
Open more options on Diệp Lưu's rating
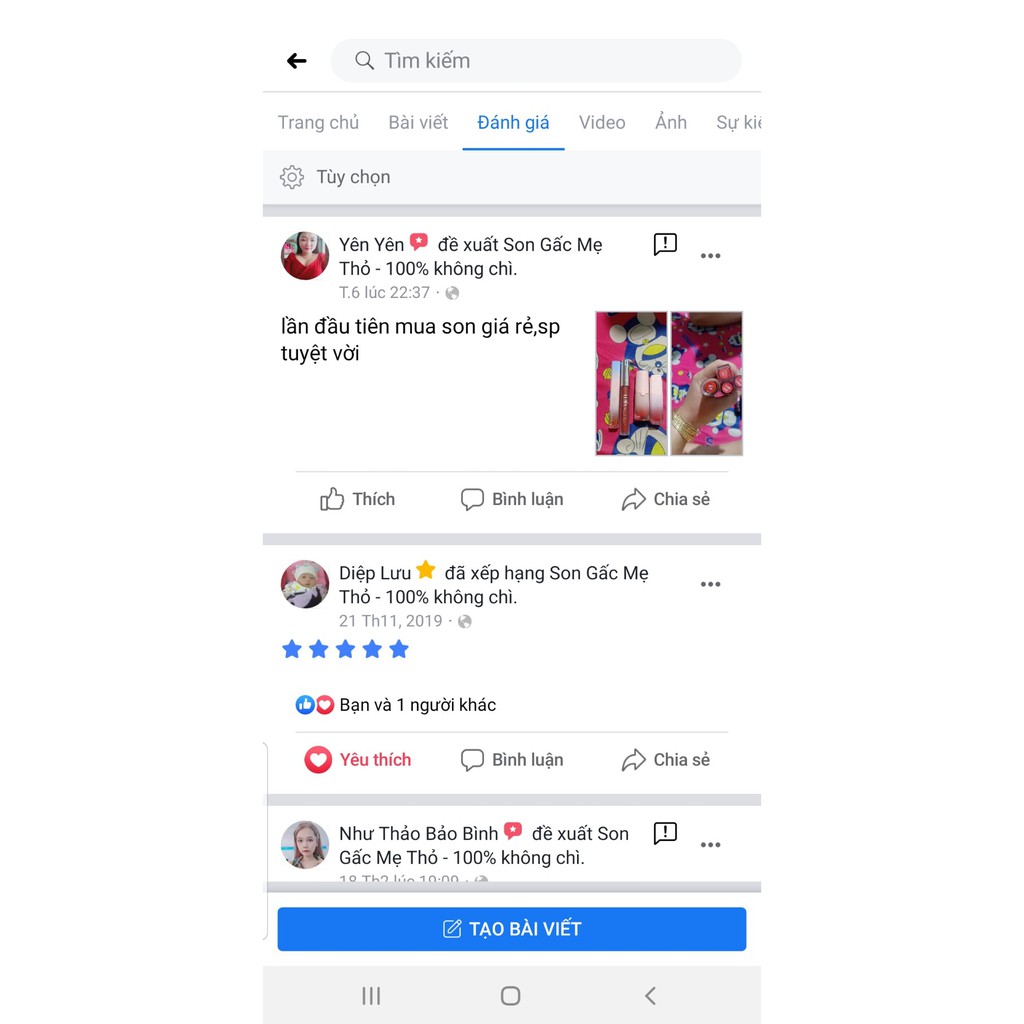(710, 585)
